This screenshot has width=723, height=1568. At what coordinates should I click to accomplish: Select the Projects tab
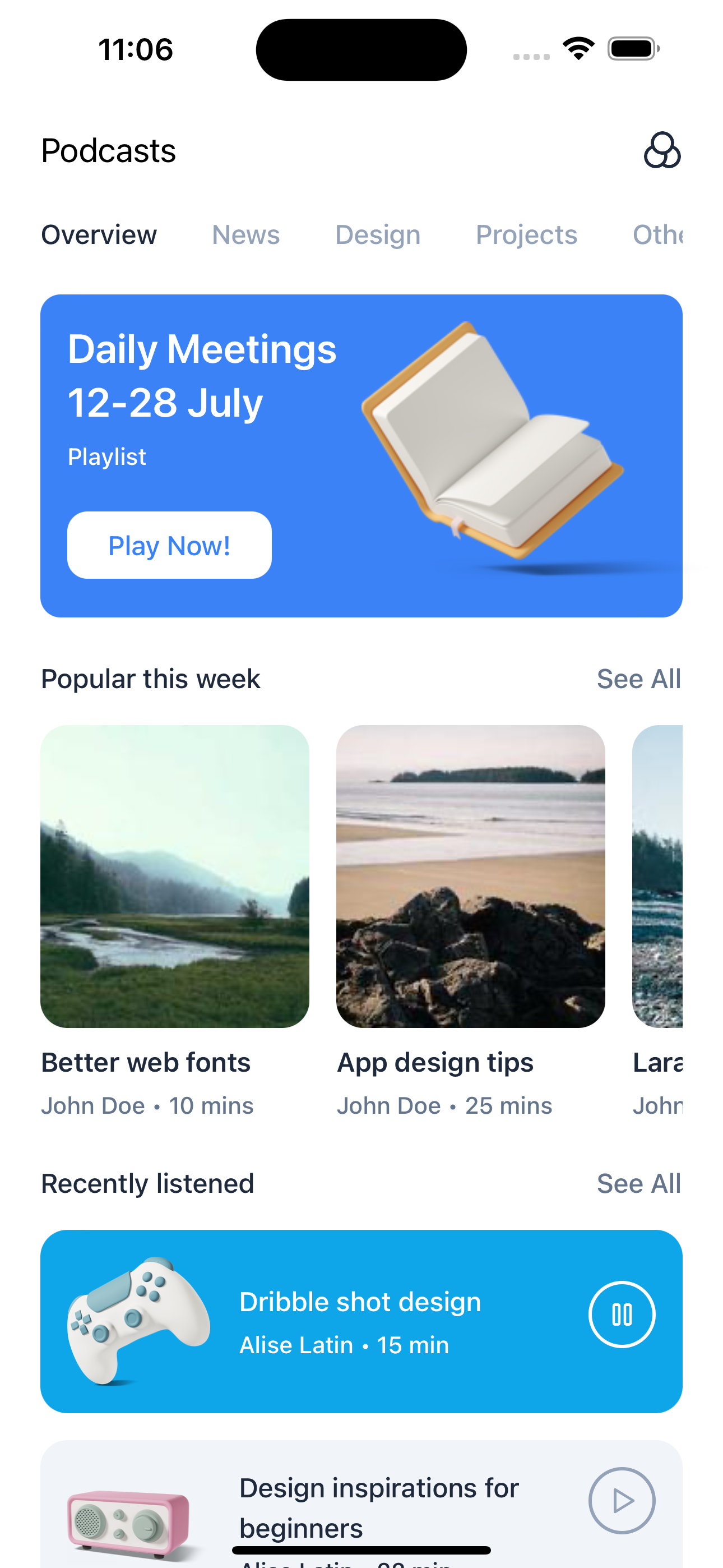click(526, 234)
